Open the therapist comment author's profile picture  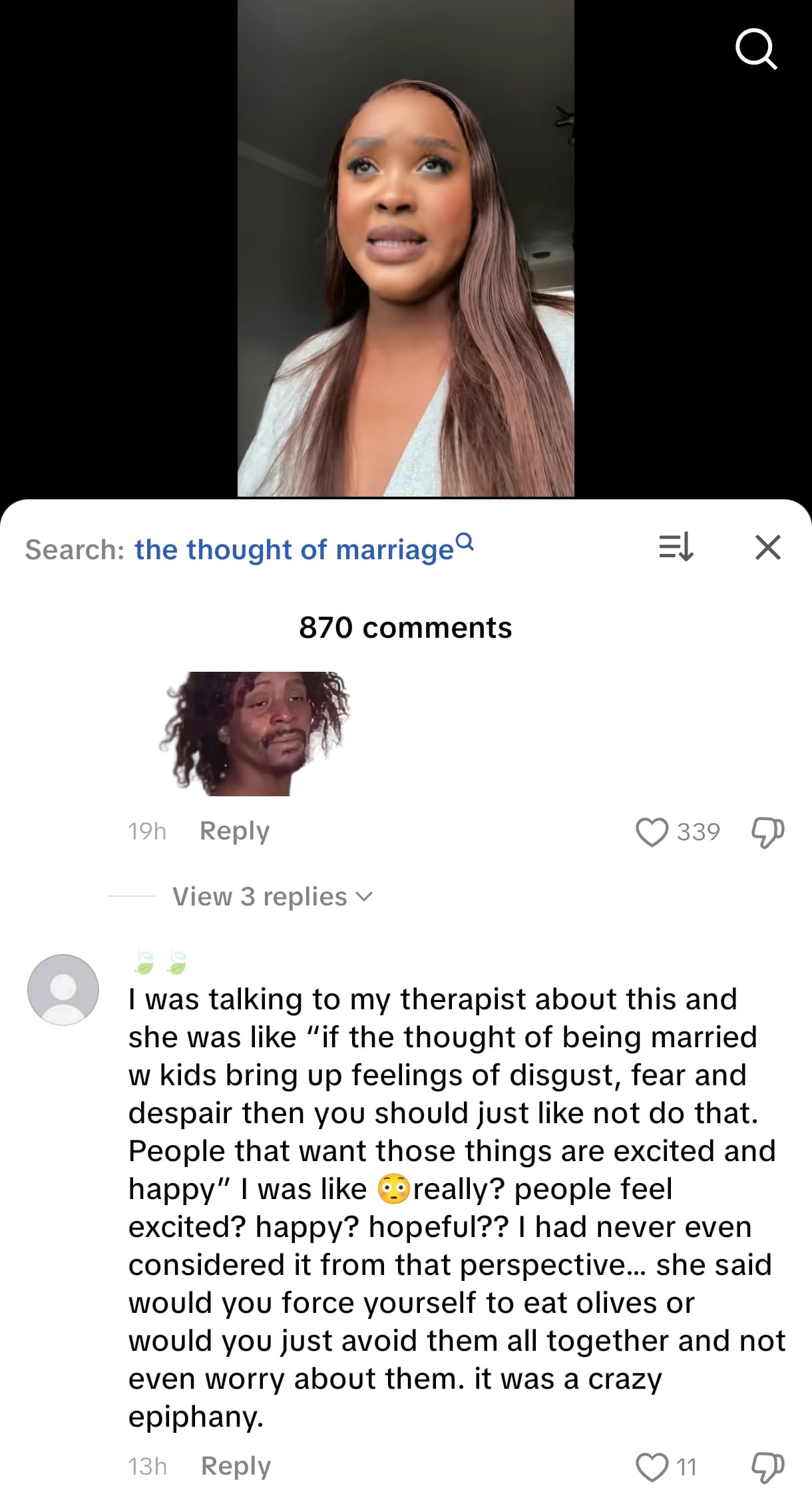pos(63,989)
